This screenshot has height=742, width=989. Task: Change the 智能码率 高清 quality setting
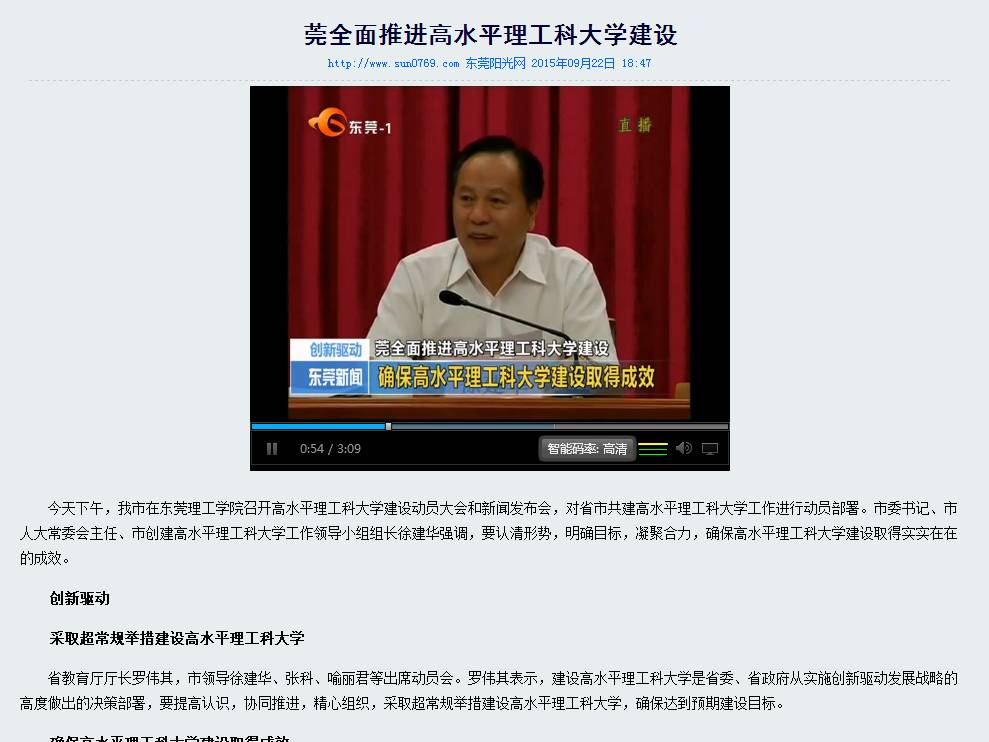coord(588,449)
